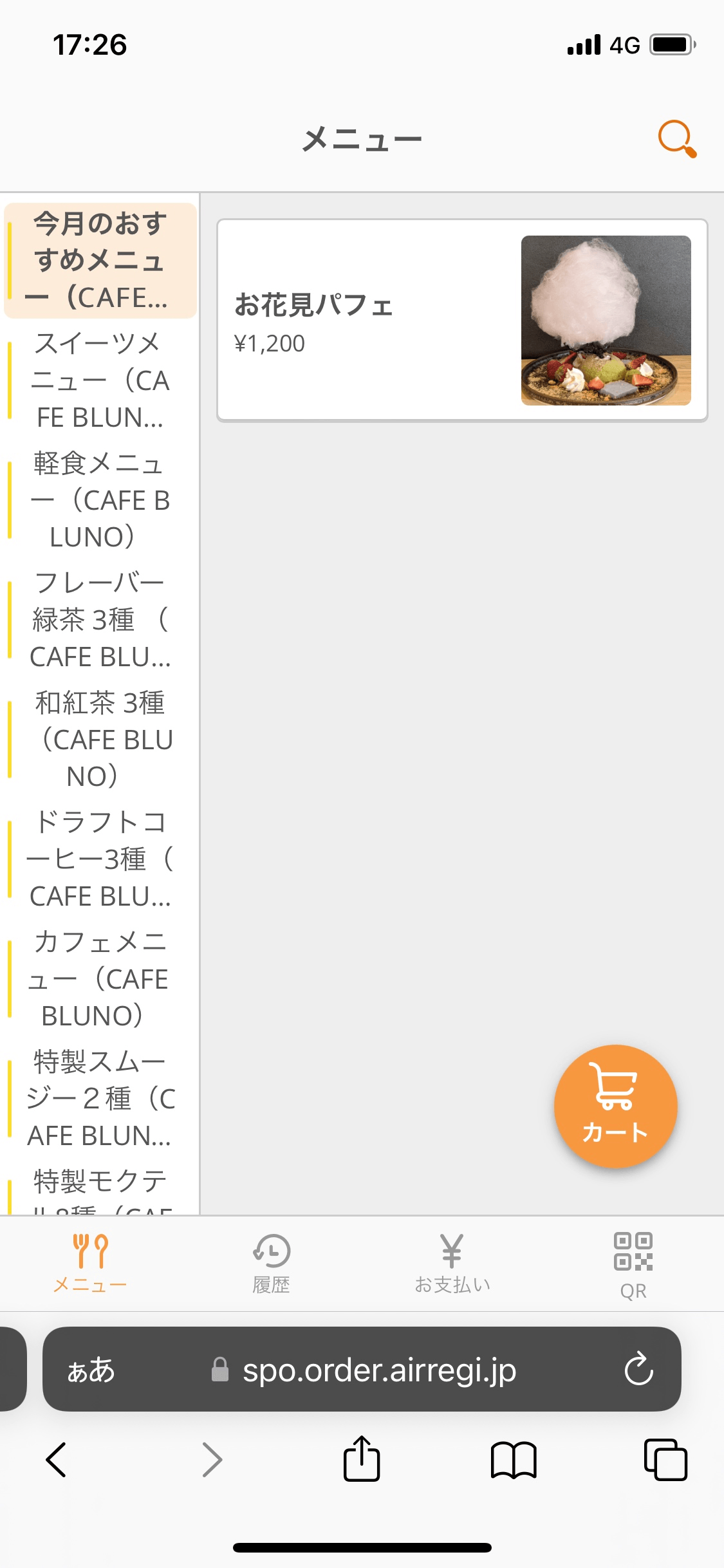Select the スイーツメニュー category

pos(100,380)
